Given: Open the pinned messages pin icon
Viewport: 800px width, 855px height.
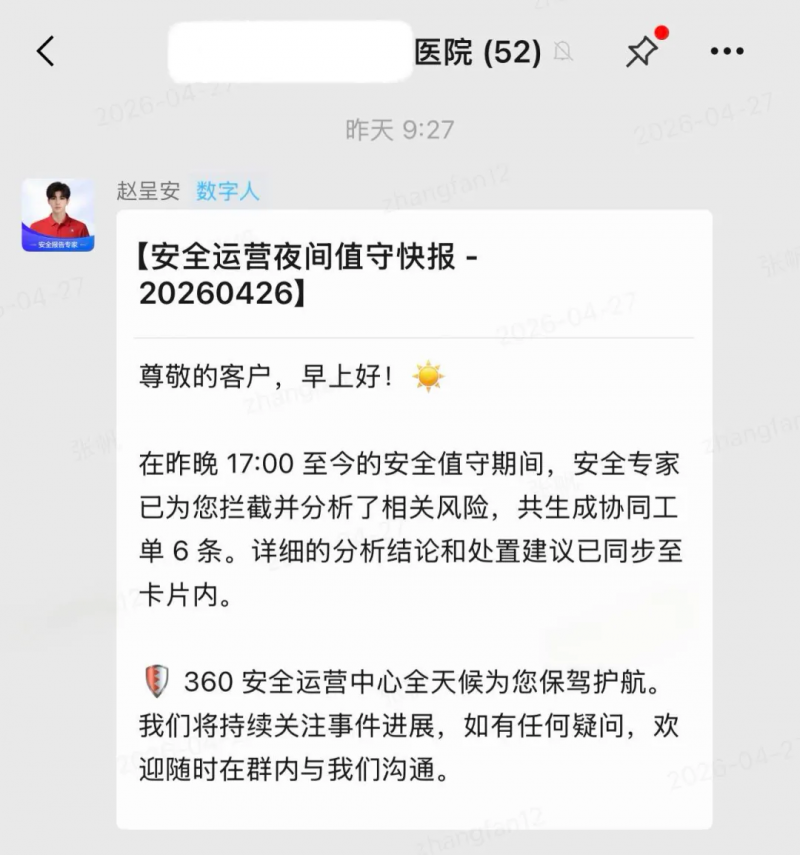Looking at the screenshot, I should click(x=641, y=52).
